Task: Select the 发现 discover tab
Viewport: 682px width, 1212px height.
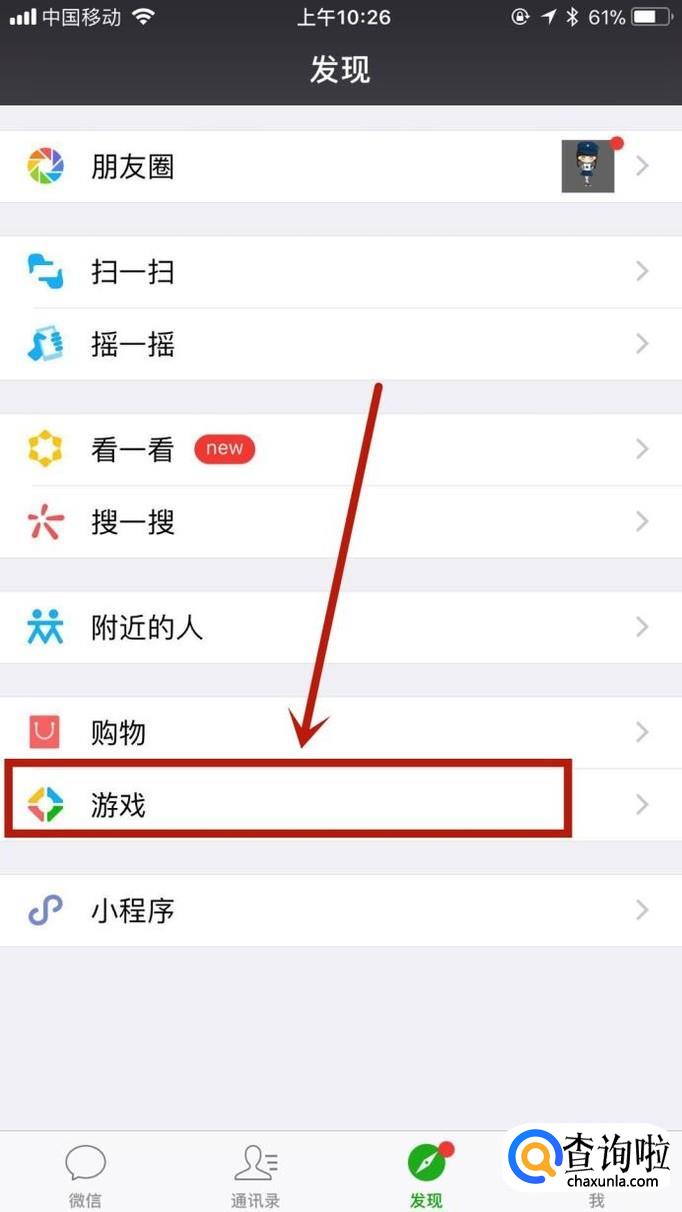Action: pos(426,1177)
